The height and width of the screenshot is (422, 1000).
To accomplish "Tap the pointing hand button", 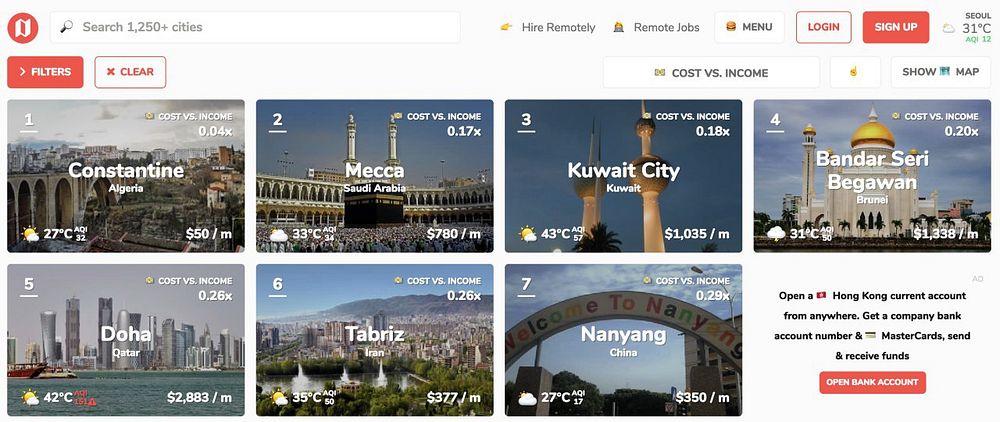I will click(854, 72).
